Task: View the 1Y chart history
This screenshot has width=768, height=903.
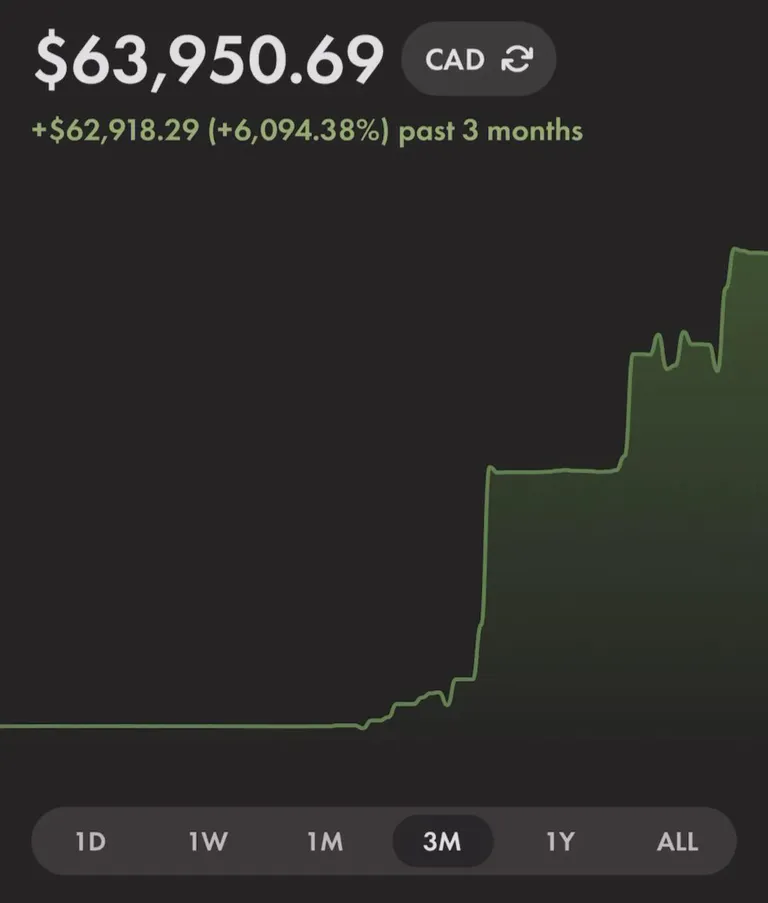Action: click(x=561, y=842)
